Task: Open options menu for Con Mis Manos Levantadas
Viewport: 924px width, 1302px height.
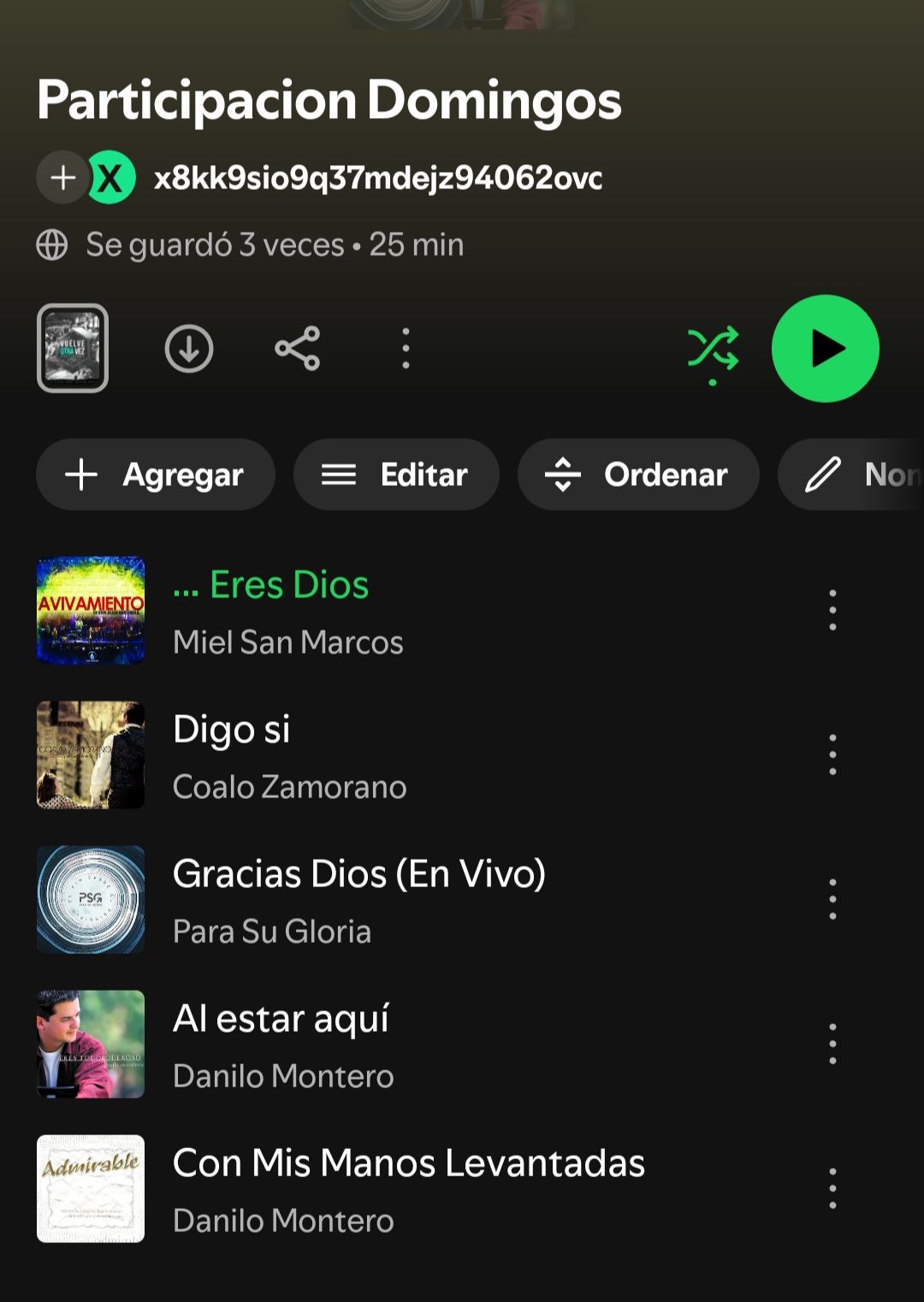Action: click(x=832, y=1187)
